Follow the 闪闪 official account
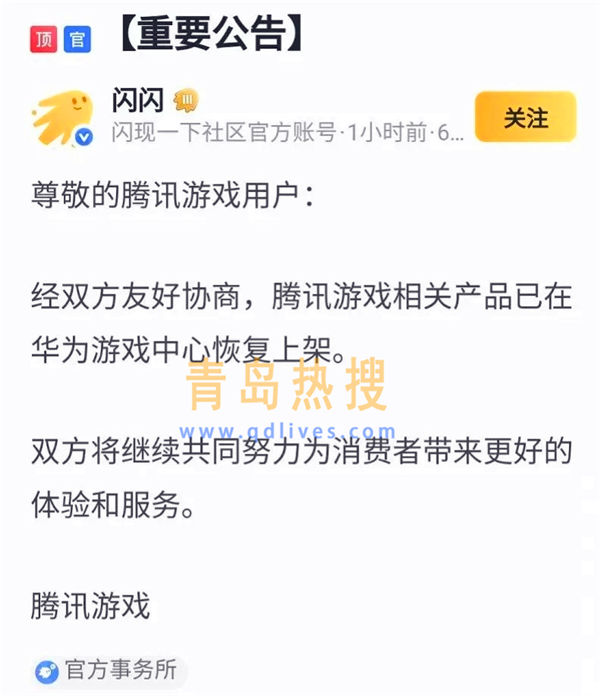This screenshot has width=600, height=696. point(525,118)
